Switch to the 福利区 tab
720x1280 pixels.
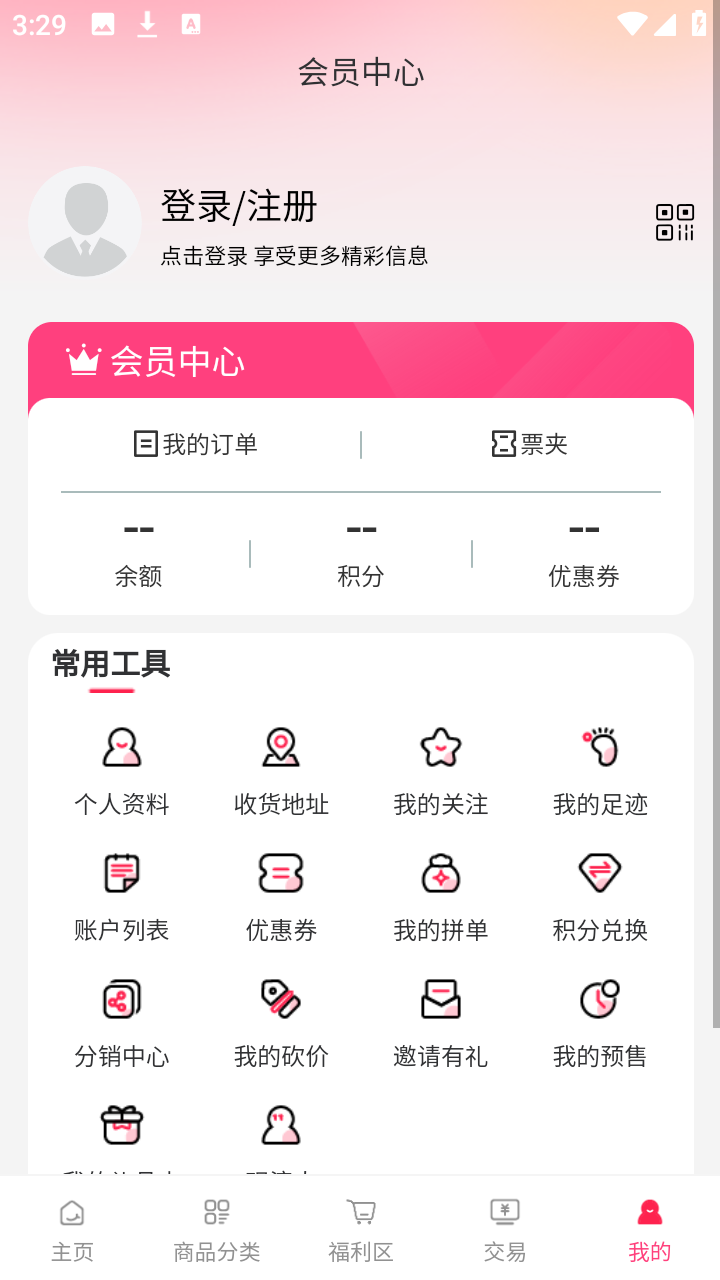[x=361, y=1230]
